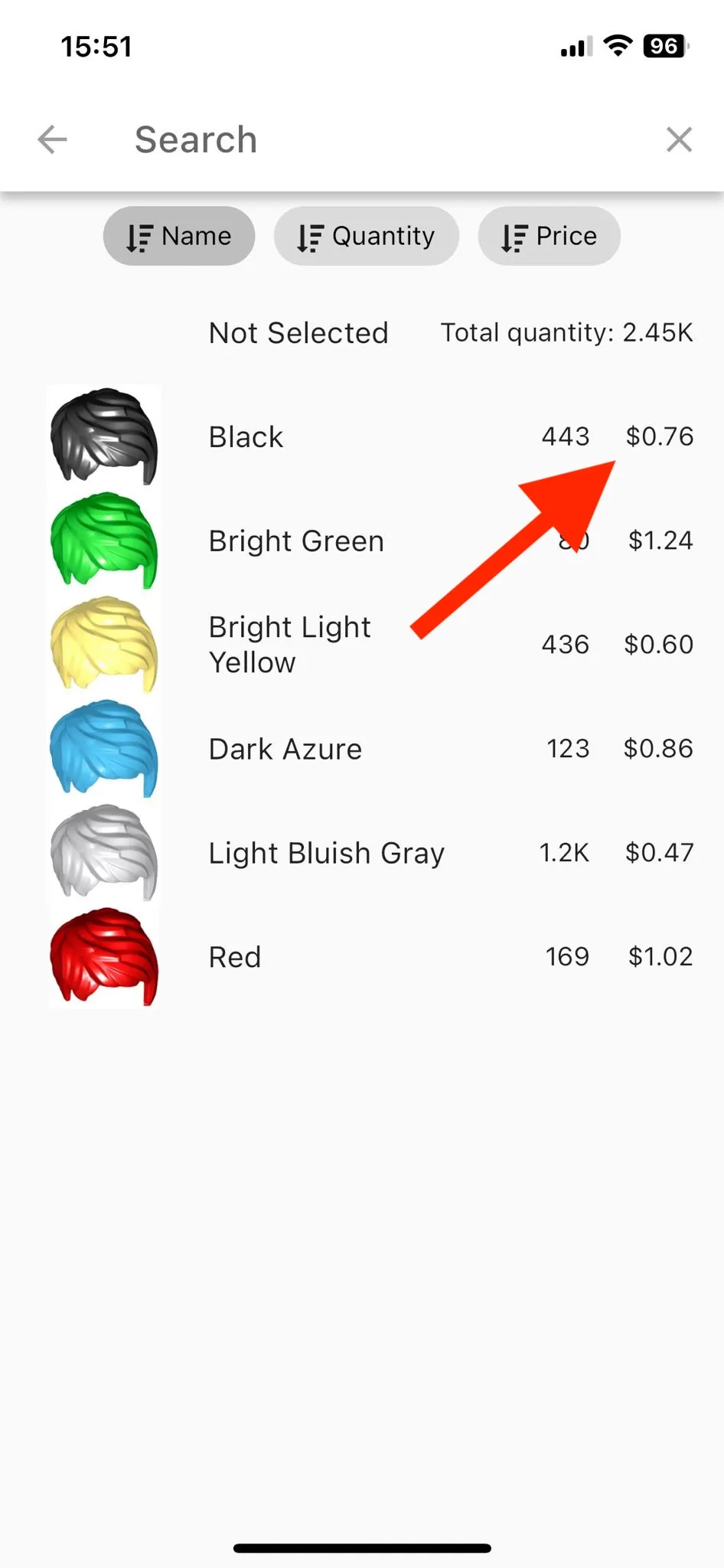The image size is (724, 1568).
Task: Go back with the arrow icon
Action: point(53,139)
